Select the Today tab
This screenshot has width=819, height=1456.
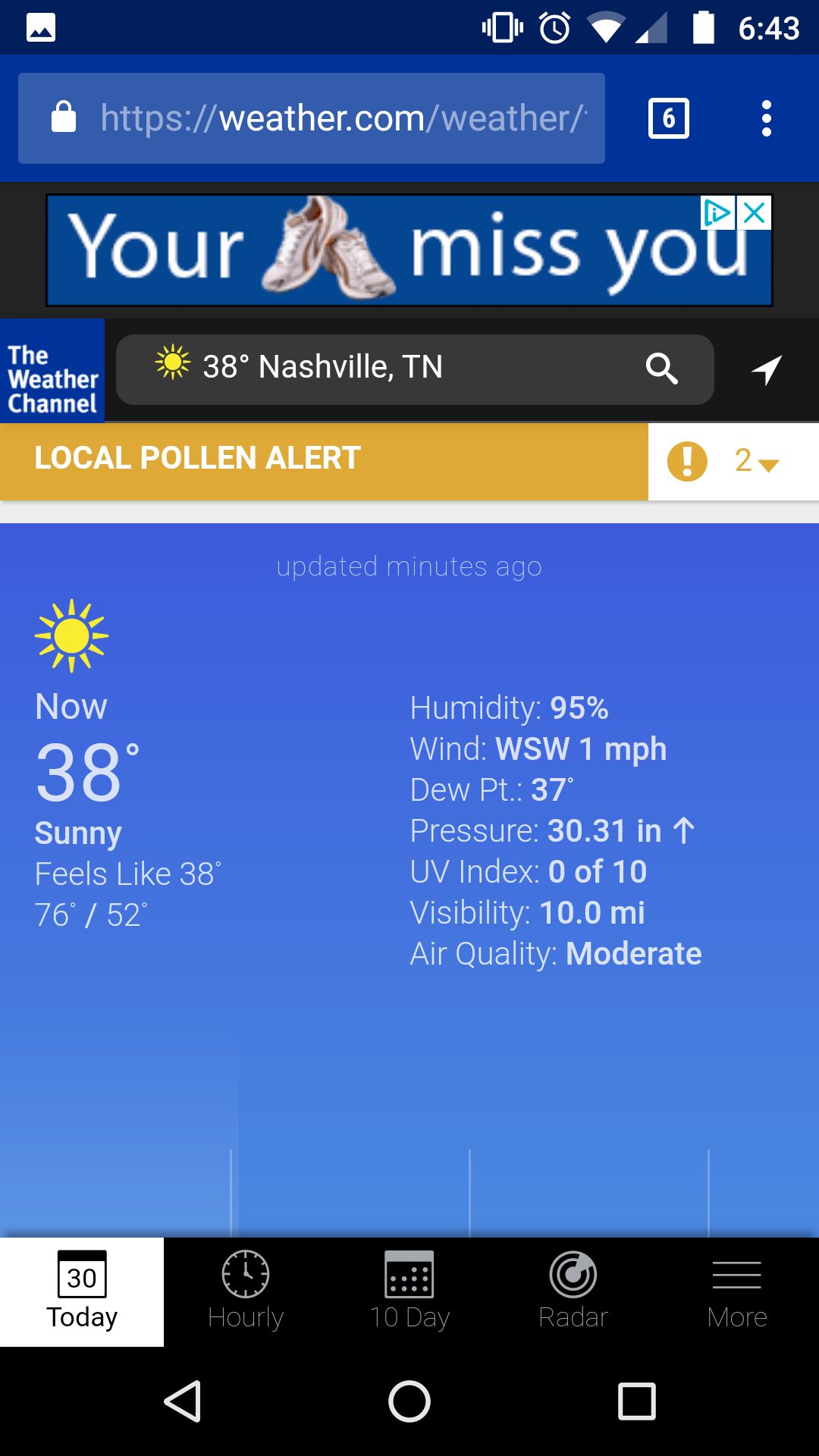(x=82, y=1292)
